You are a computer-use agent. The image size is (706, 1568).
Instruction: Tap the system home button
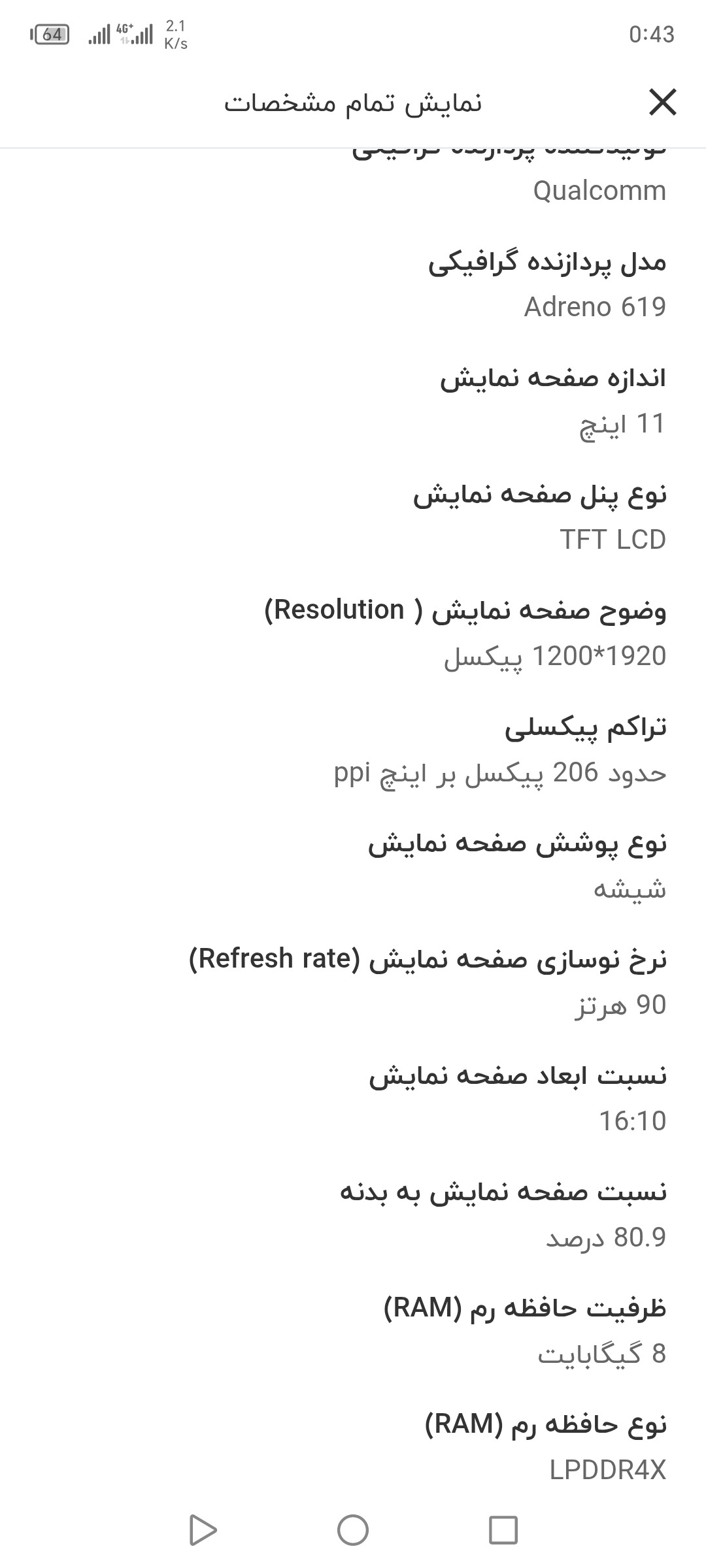[353, 1529]
